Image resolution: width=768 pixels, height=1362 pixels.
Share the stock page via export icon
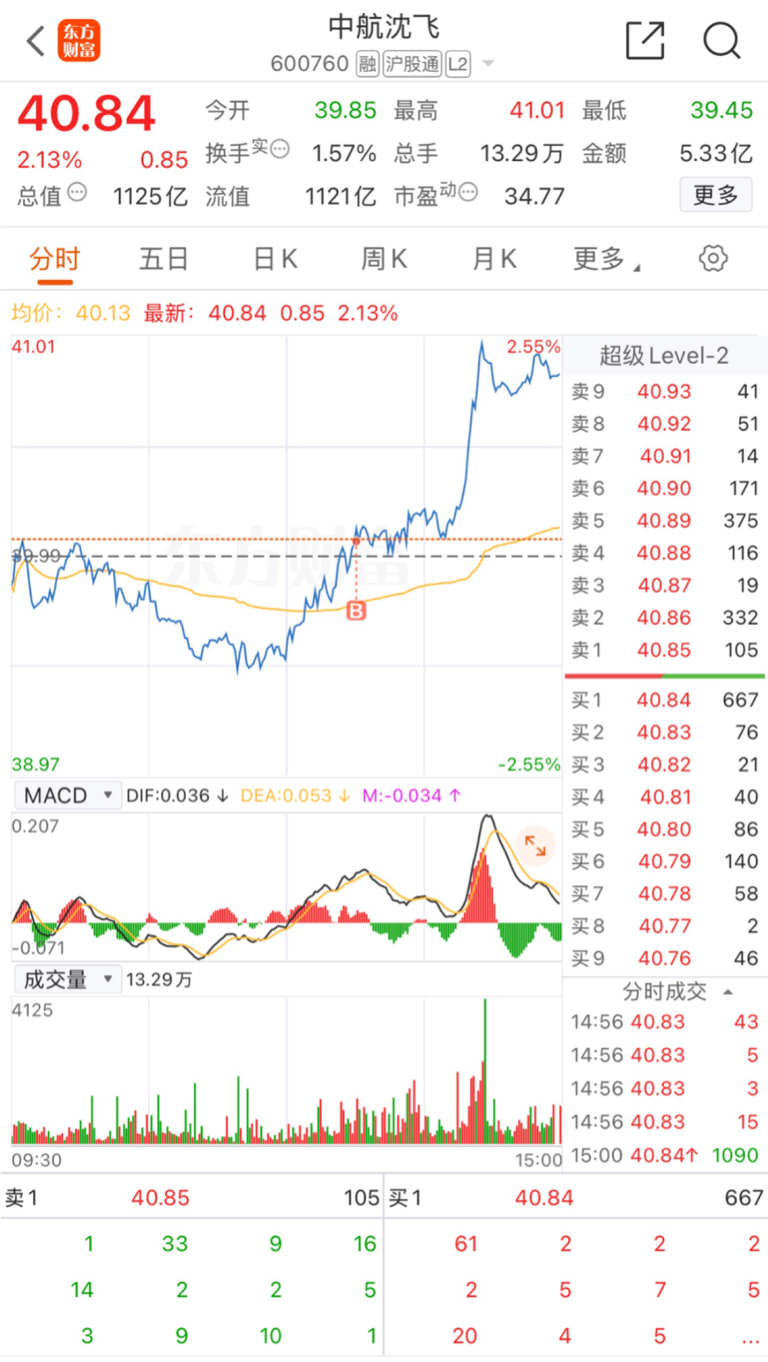[x=645, y=40]
